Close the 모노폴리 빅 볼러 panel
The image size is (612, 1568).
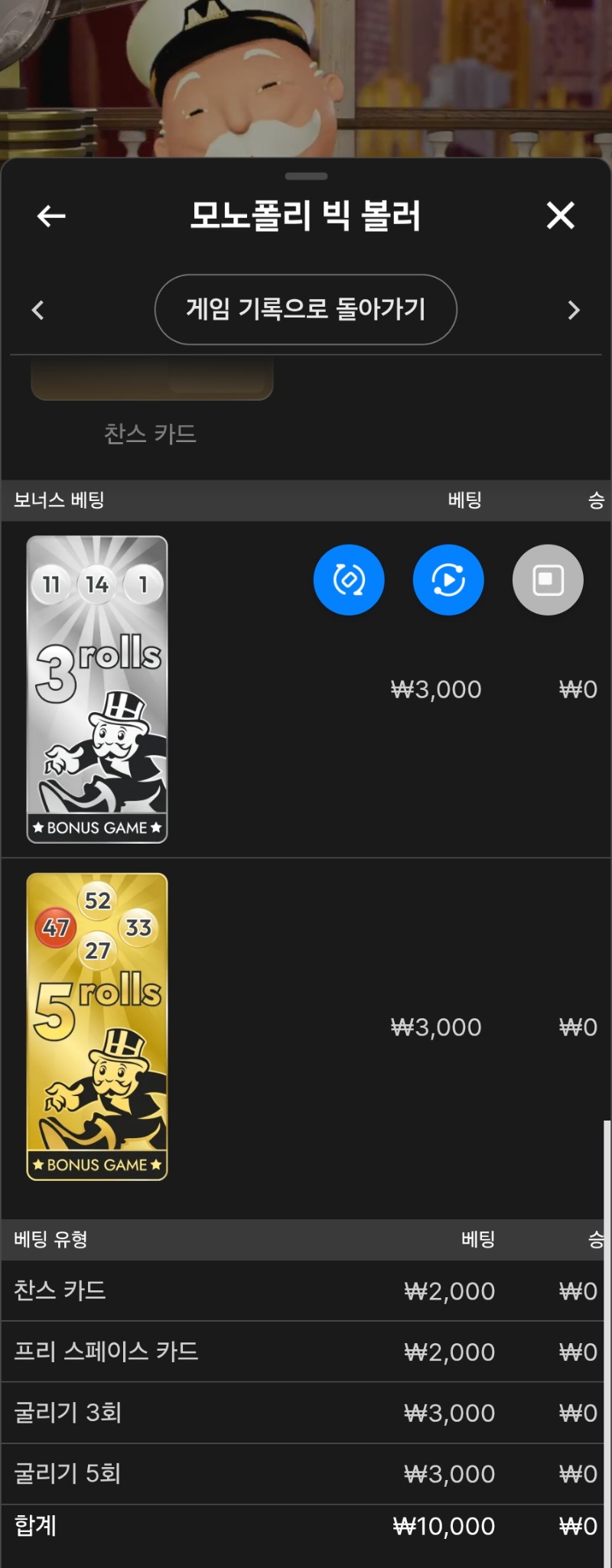(560, 216)
